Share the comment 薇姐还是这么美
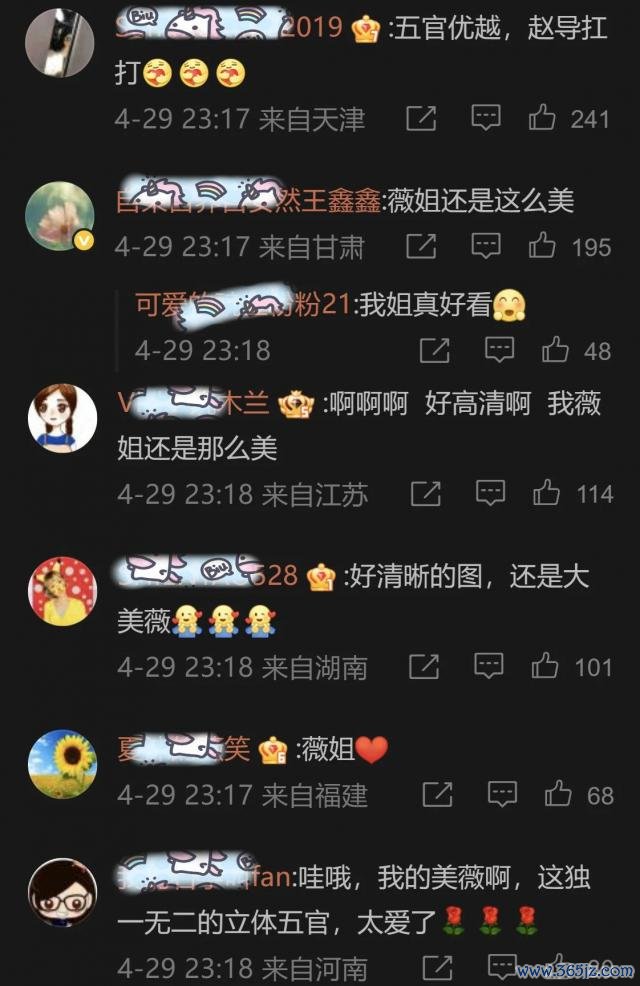This screenshot has width=640, height=986. (x=421, y=246)
